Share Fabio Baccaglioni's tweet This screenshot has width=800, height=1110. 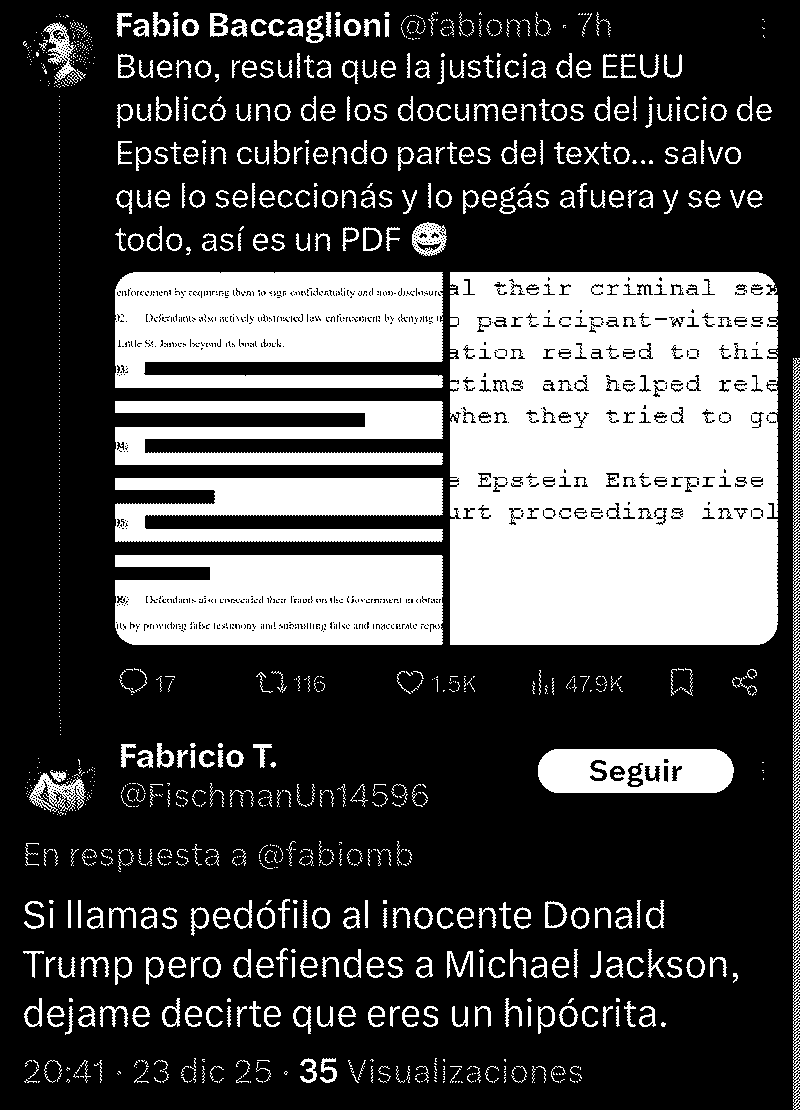[745, 683]
